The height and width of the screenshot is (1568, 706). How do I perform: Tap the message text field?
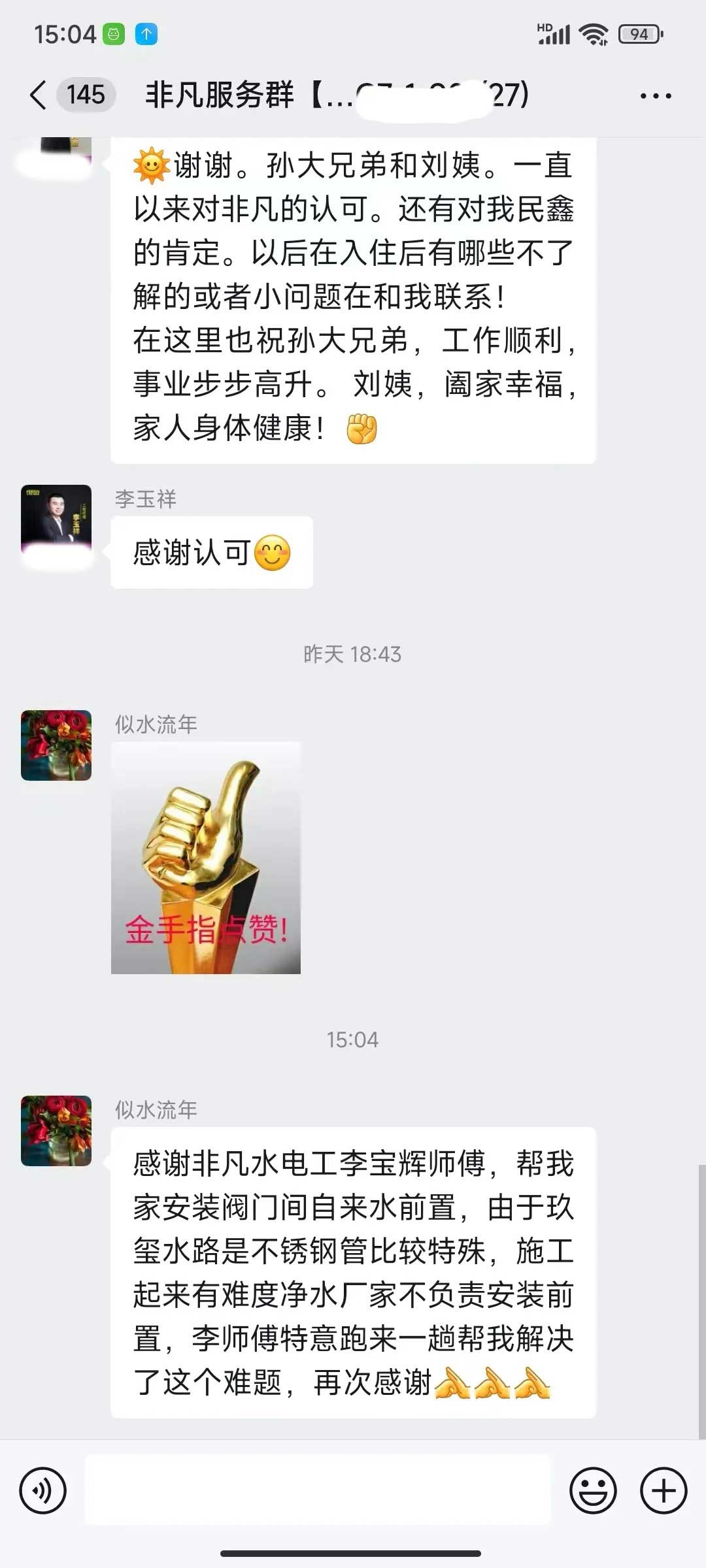(318, 1490)
